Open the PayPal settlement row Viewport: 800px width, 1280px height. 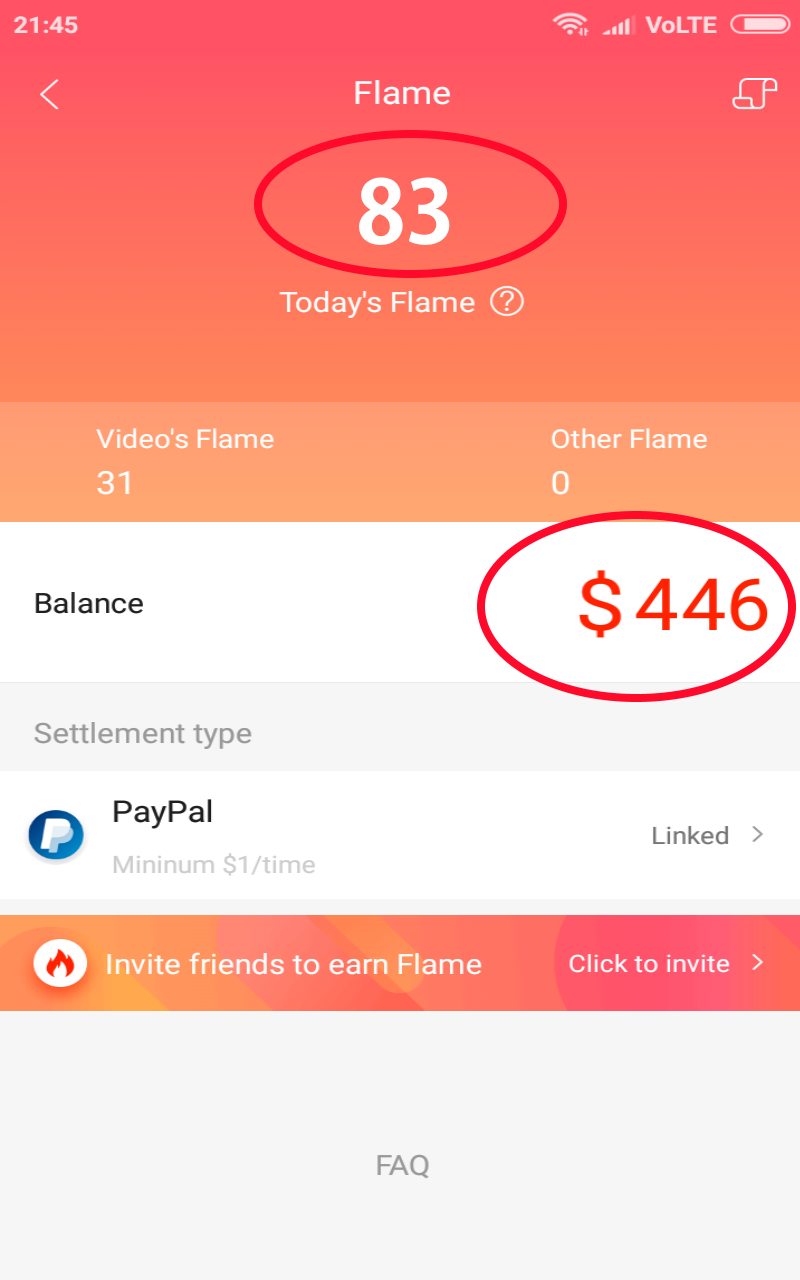coord(400,835)
